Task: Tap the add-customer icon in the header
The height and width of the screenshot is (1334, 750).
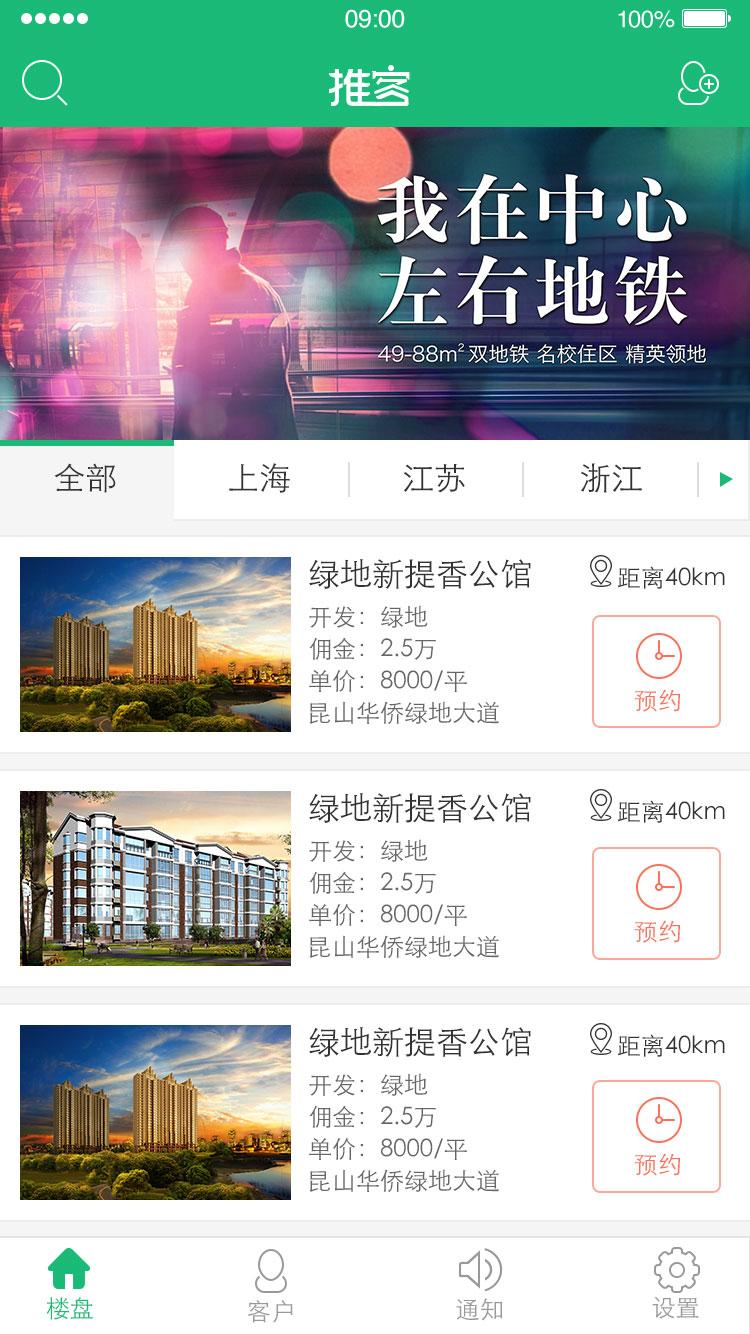Action: pos(697,83)
